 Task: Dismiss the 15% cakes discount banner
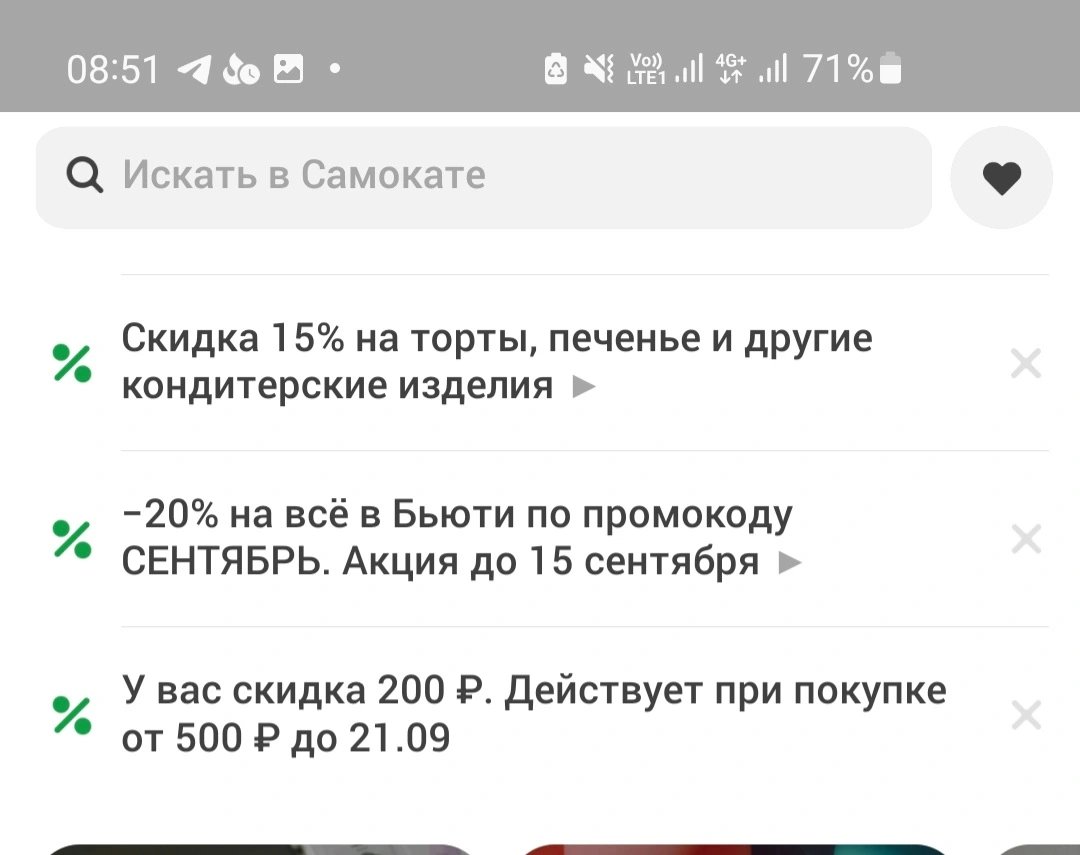1026,363
